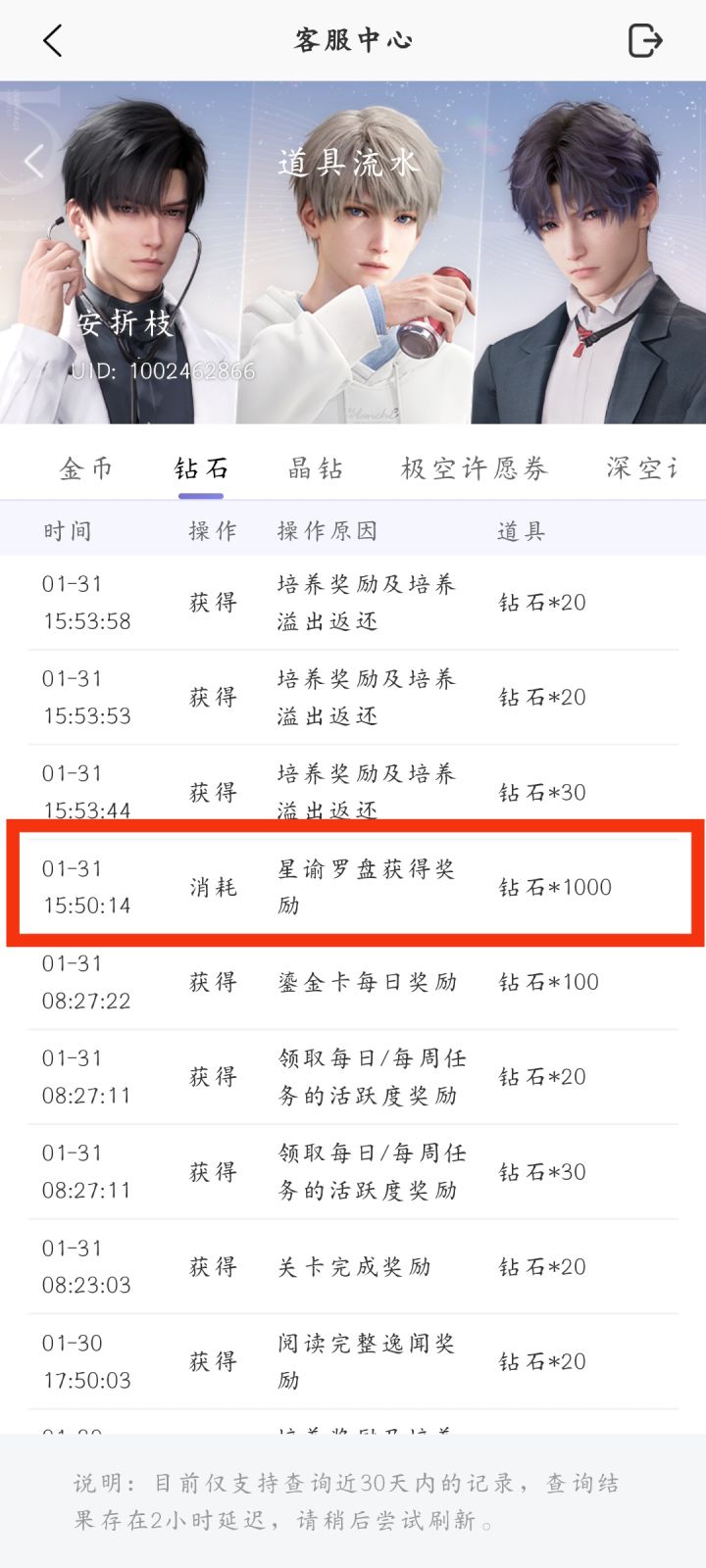Tap the back arrow on the 道具流水 banner
The image size is (706, 1568).
[x=34, y=161]
